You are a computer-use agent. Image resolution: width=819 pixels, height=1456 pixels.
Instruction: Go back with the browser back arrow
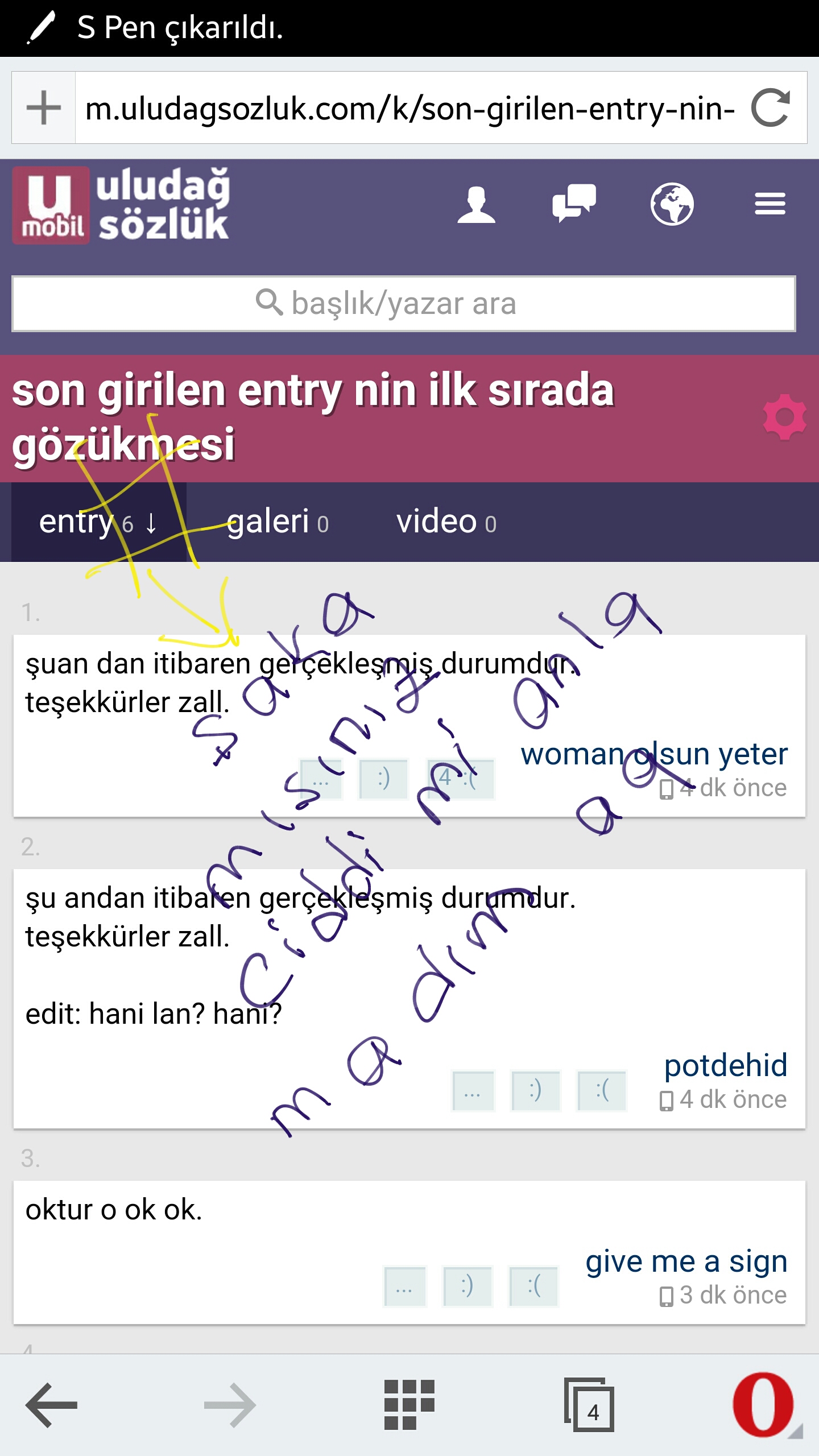click(x=51, y=1405)
